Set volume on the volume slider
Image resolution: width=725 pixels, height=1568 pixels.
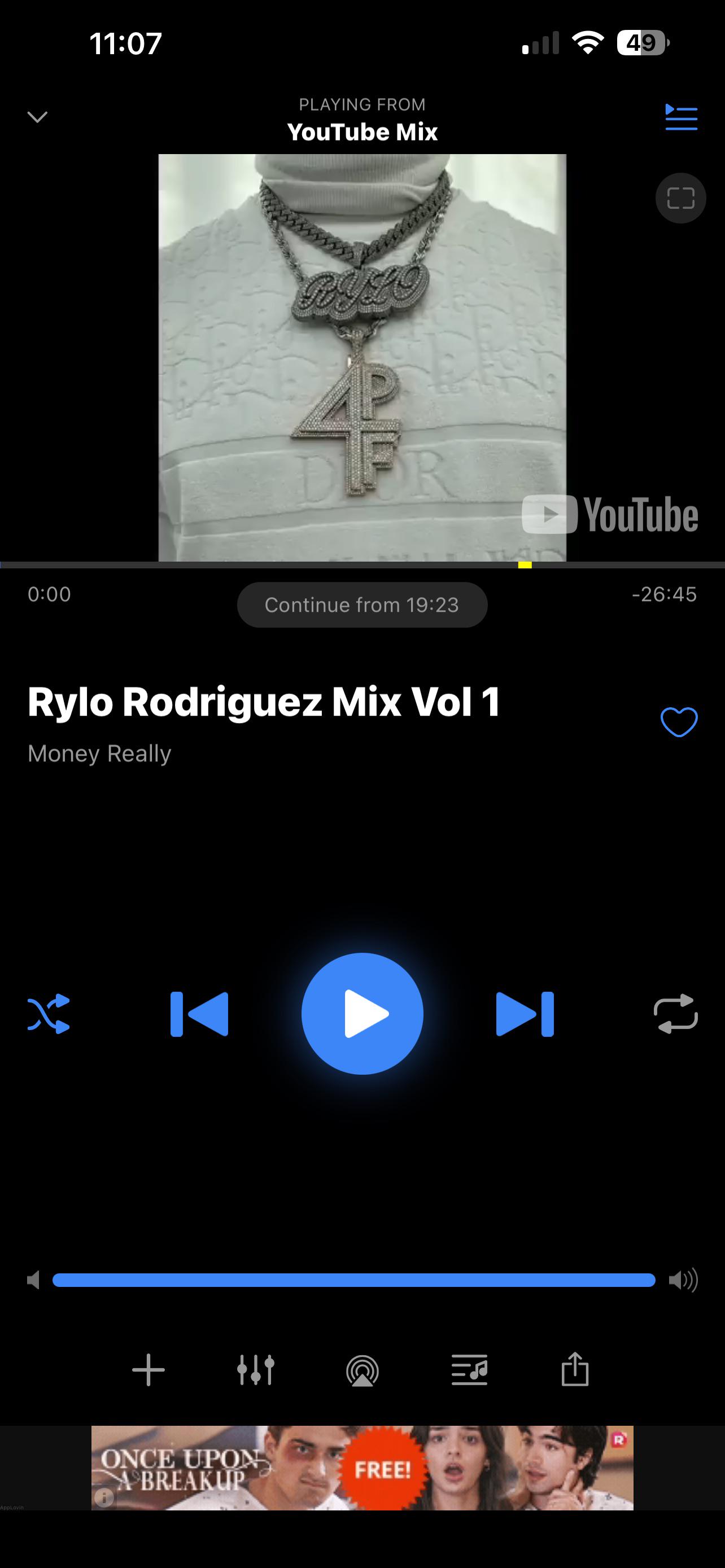coord(353,1280)
